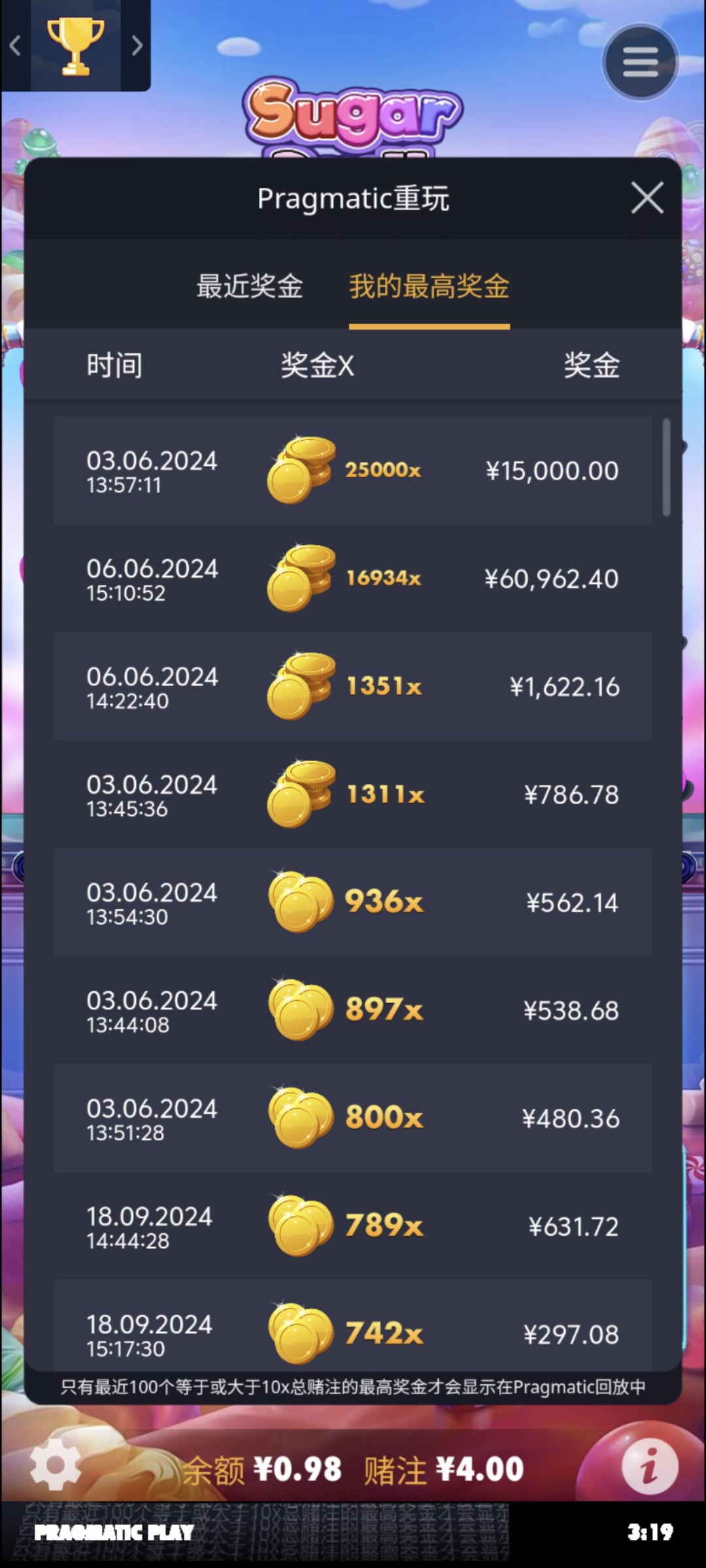Screen dimensions: 706x1568
Task: Tap the left arrow beside the trophy
Action: point(16,46)
